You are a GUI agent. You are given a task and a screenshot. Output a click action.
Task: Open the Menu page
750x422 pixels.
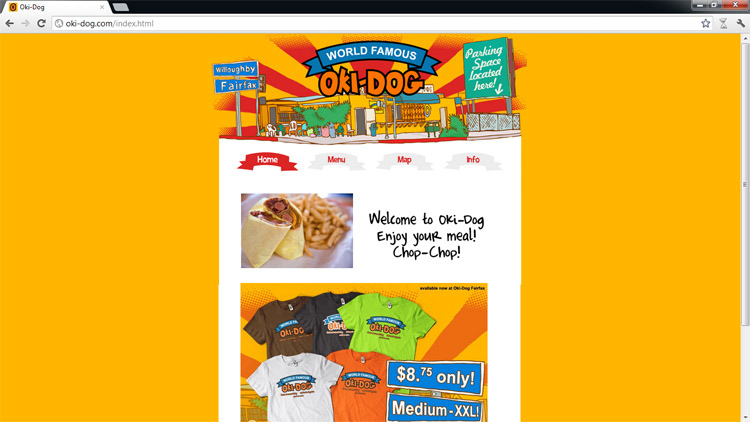click(x=336, y=160)
